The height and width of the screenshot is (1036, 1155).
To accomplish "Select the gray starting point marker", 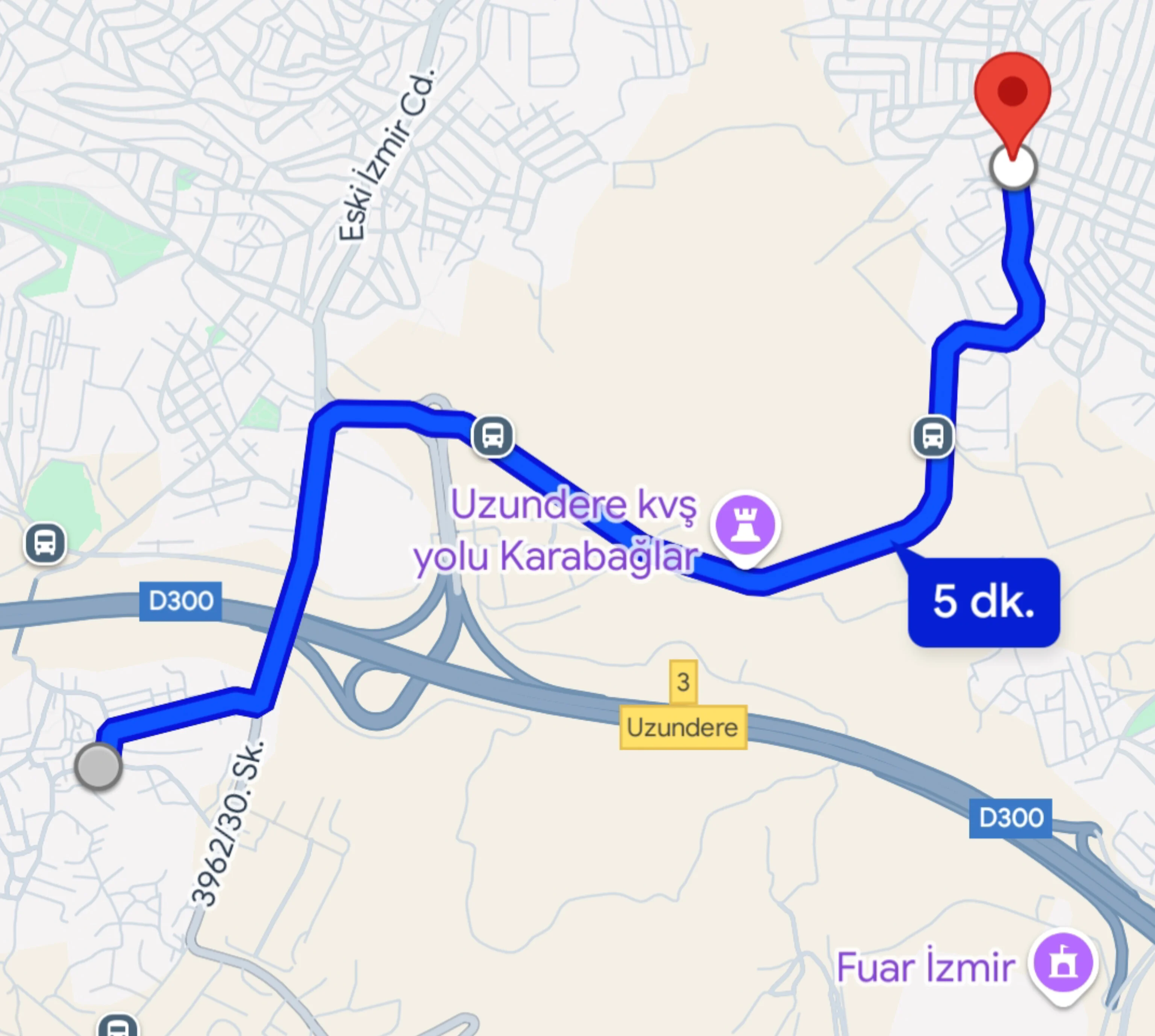I will (99, 766).
